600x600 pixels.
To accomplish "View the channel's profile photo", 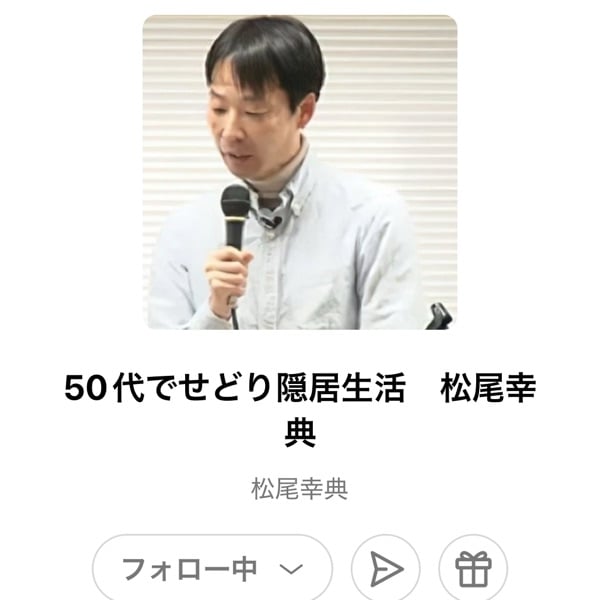I will coord(300,172).
